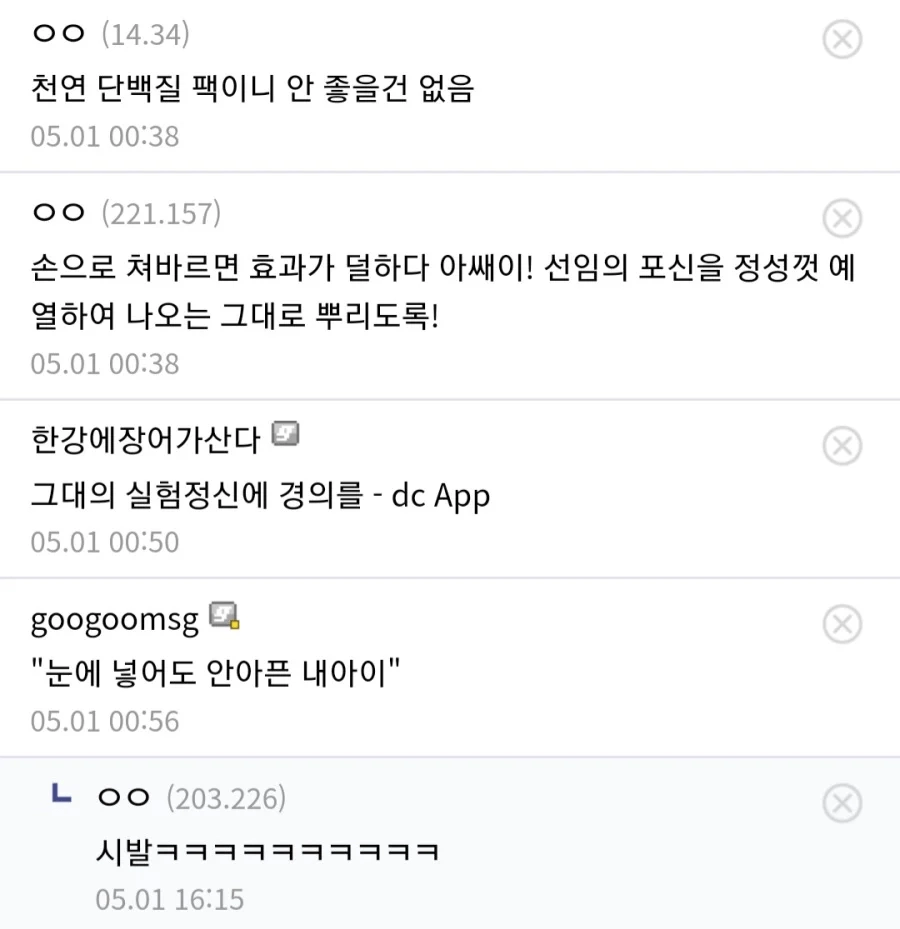Click the comment text 천연 단백질 팩이니 안 좋을건 없음
Viewport: 900px width, 929px height.
click(x=248, y=88)
